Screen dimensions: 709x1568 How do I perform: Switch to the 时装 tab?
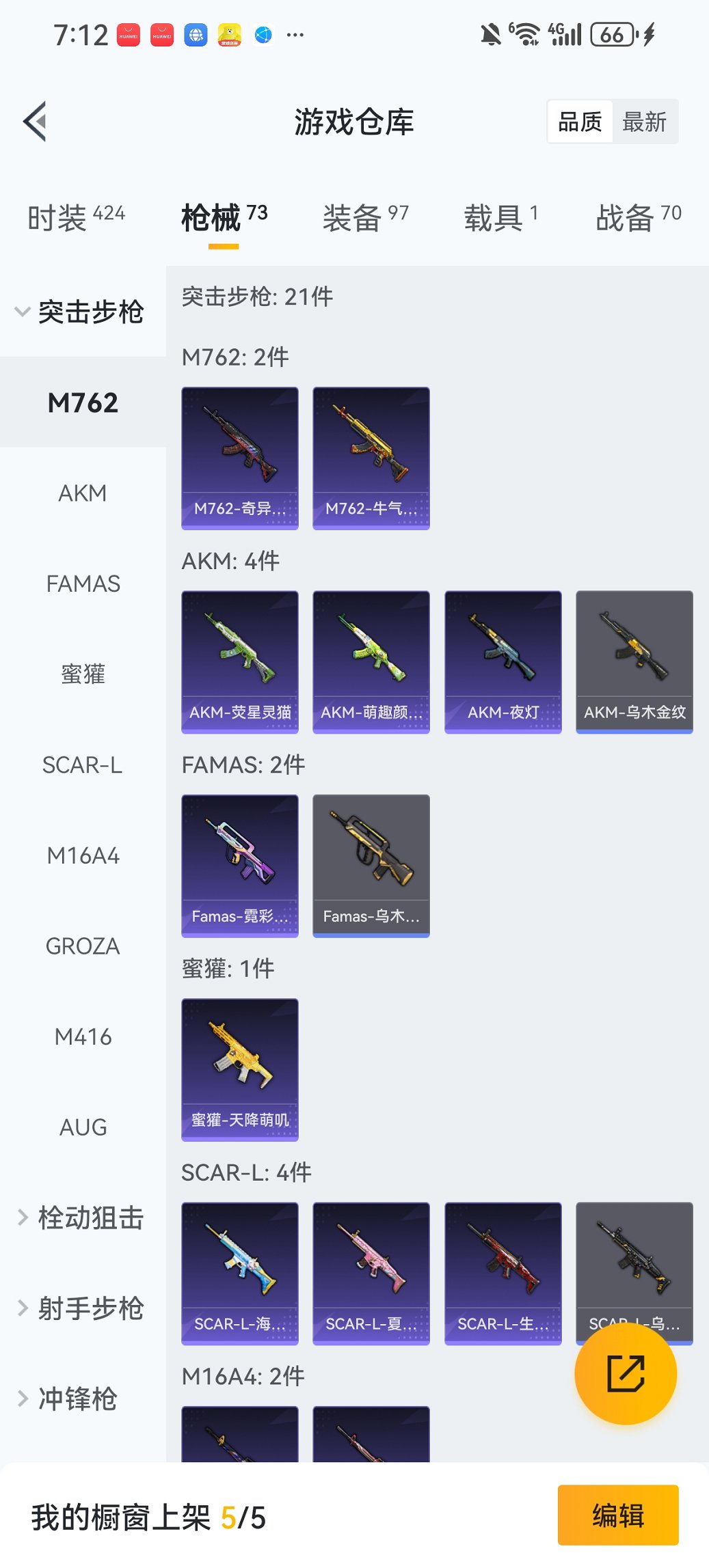pyautogui.click(x=76, y=218)
